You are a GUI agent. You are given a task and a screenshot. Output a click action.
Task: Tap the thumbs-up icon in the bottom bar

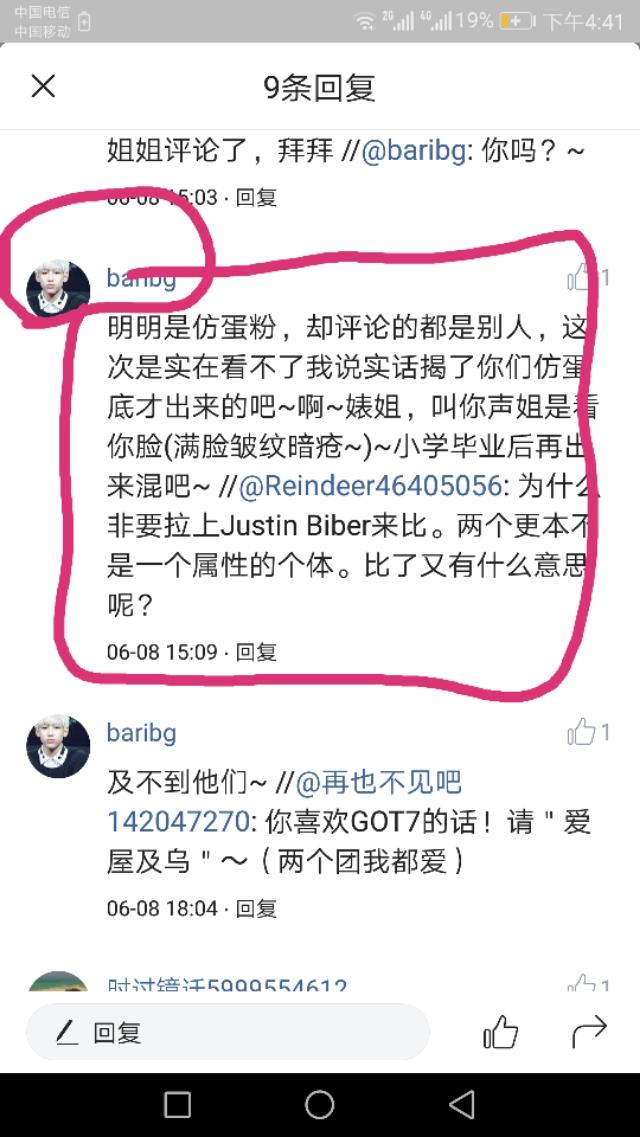click(x=501, y=1032)
